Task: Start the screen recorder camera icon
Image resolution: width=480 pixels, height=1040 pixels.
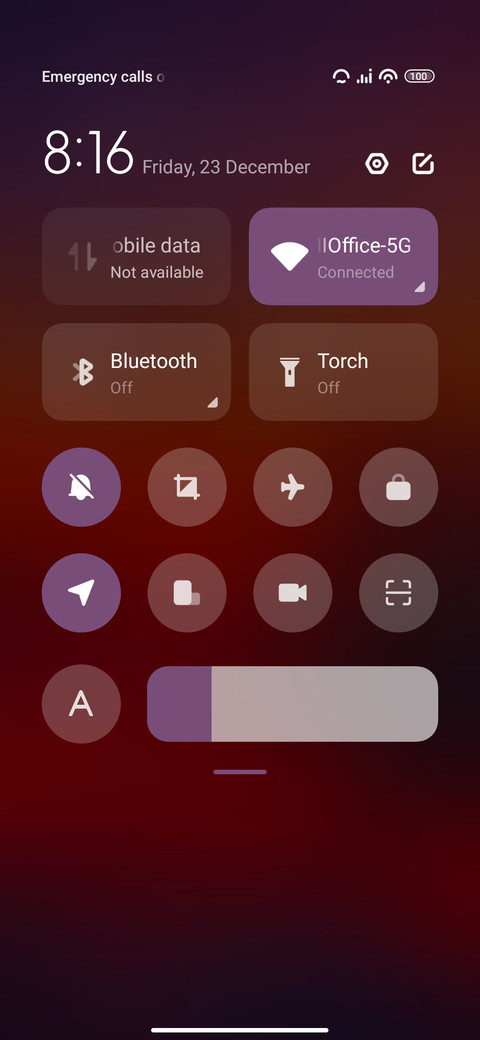Action: pos(293,593)
